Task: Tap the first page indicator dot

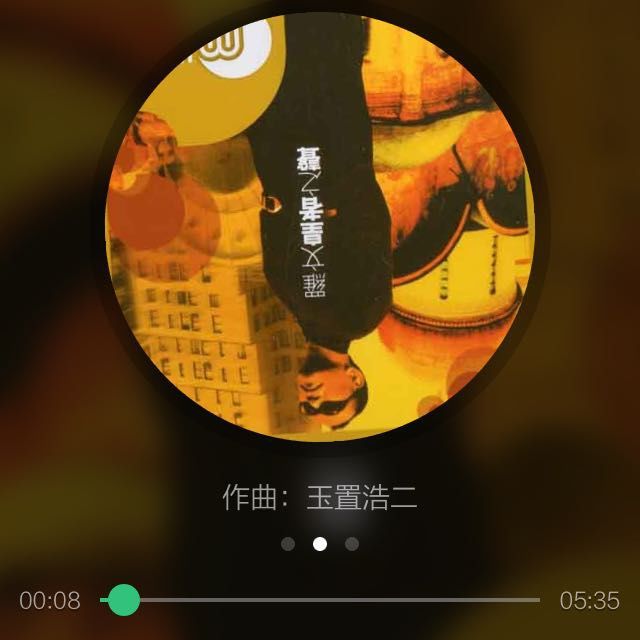Action: click(x=288, y=544)
